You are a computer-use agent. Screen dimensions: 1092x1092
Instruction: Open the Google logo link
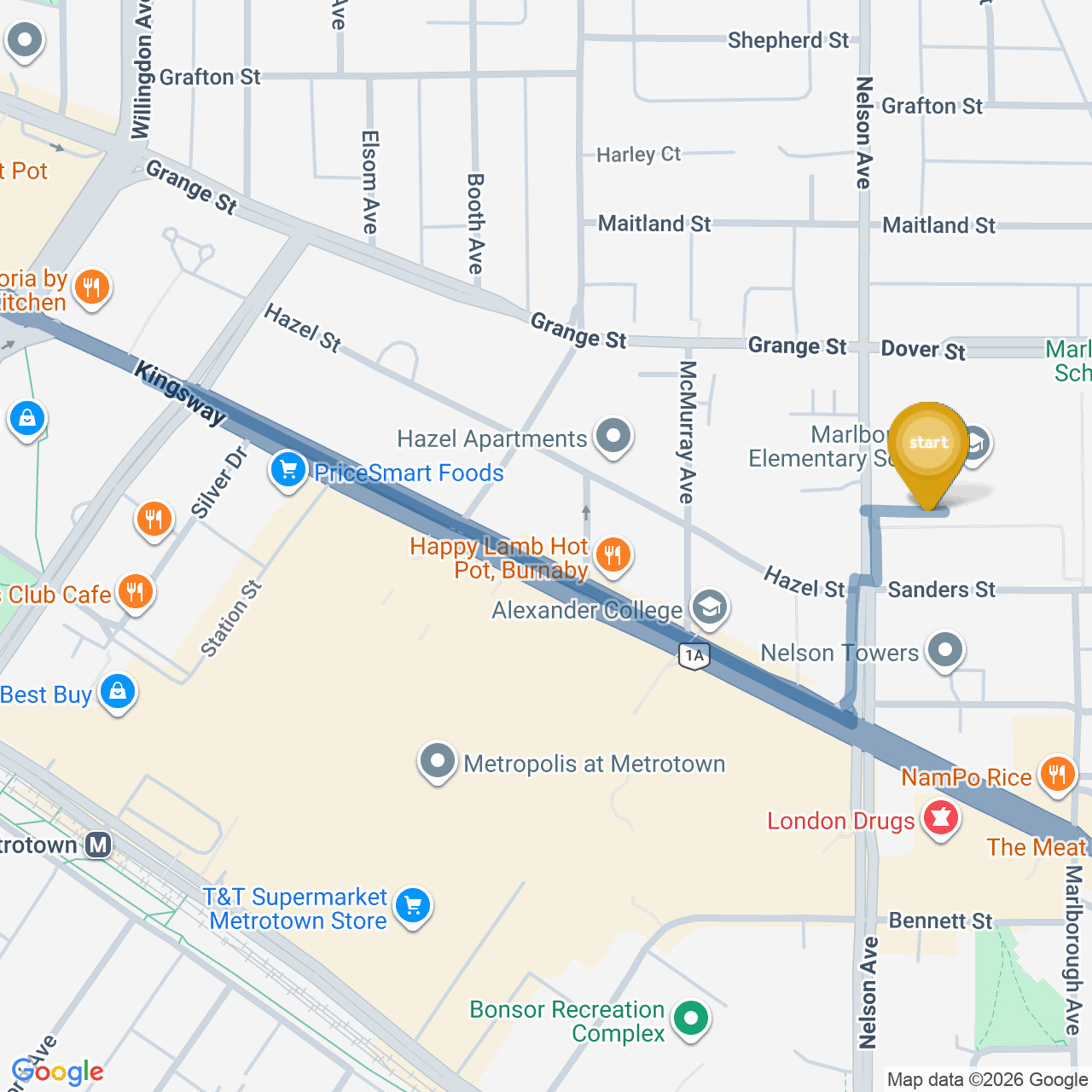click(58, 1072)
